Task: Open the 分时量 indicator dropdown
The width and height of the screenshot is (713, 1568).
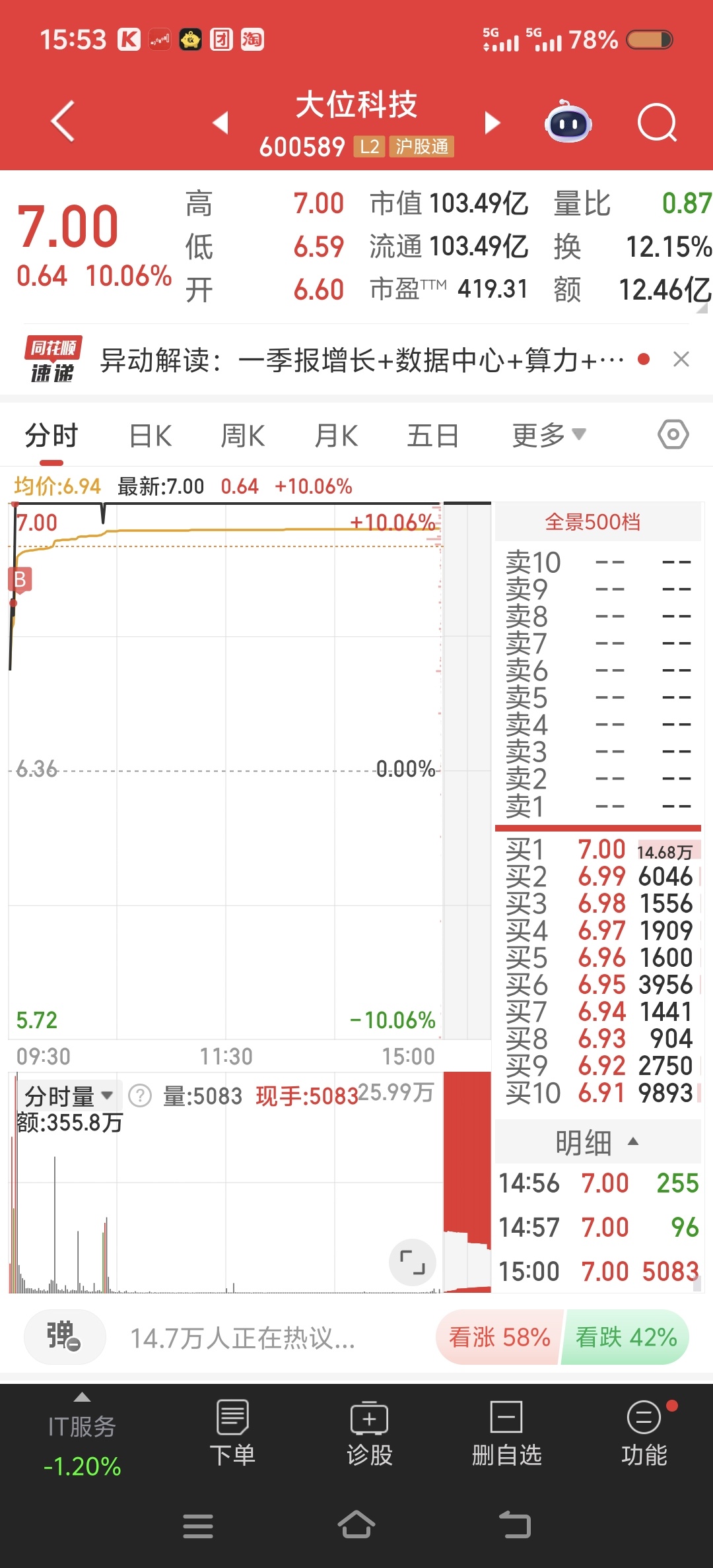Action: pyautogui.click(x=68, y=1096)
